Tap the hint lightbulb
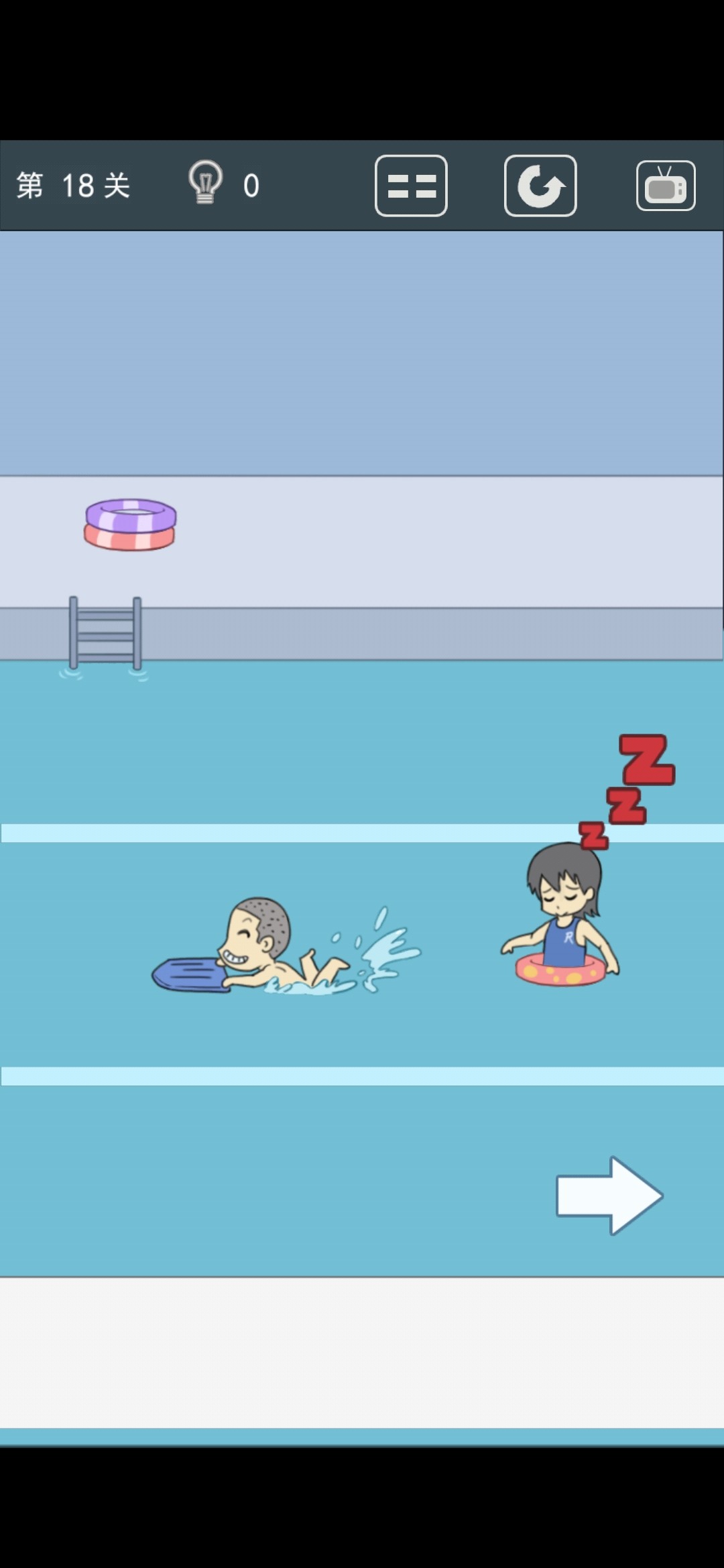The image size is (724, 1568). click(206, 183)
